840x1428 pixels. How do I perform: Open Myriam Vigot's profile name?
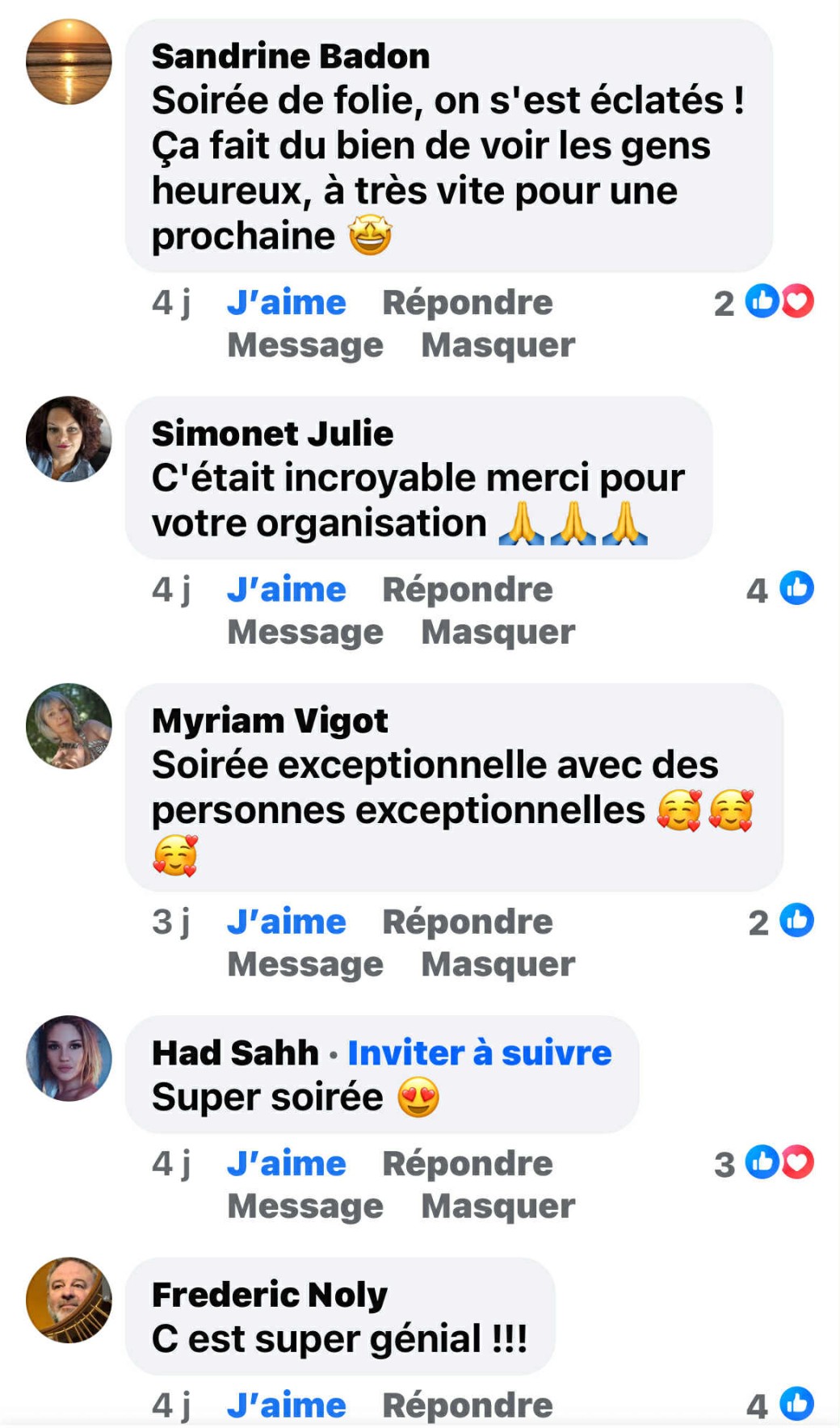(x=270, y=720)
